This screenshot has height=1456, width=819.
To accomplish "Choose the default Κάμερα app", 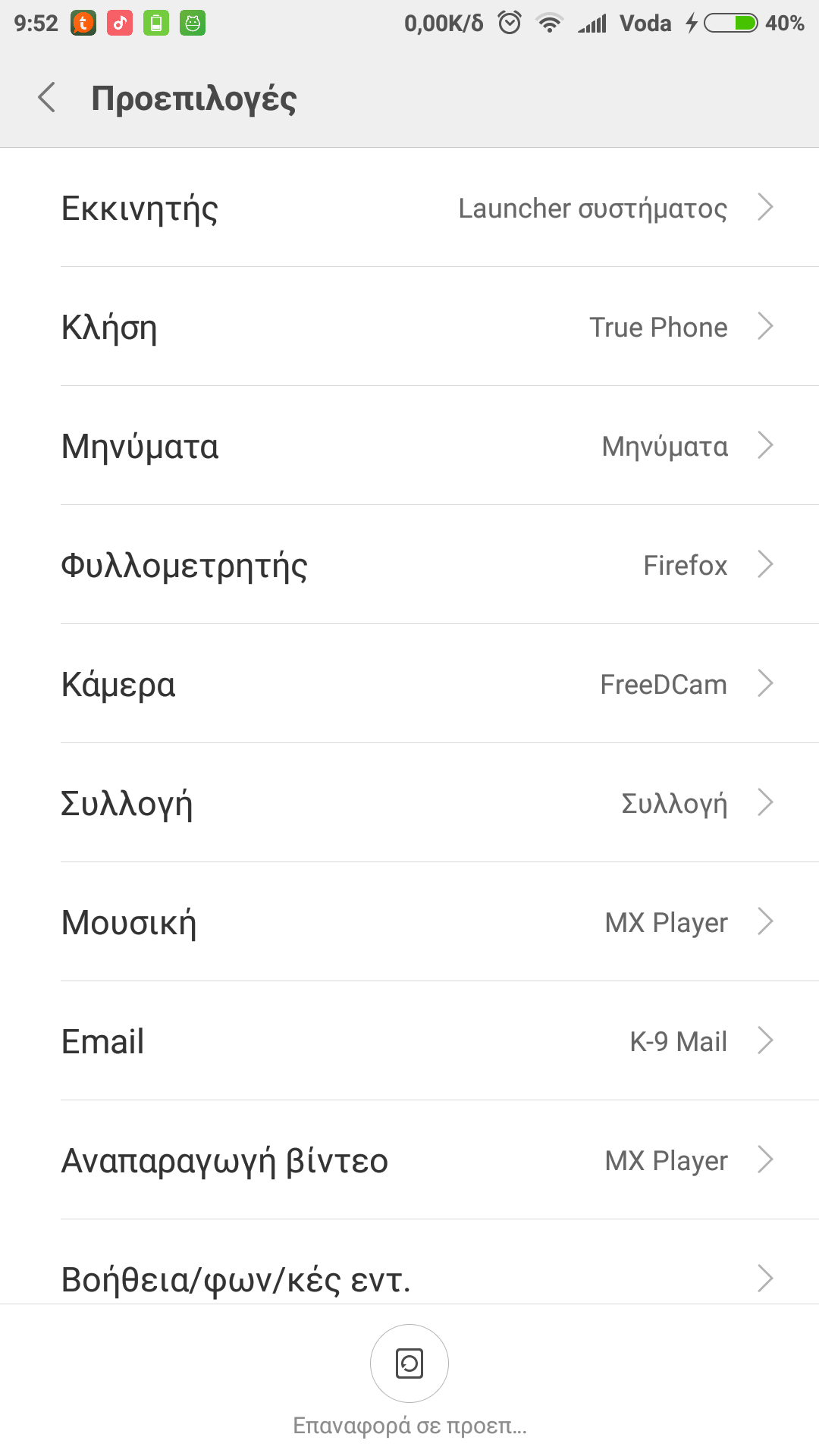I will pos(409,684).
